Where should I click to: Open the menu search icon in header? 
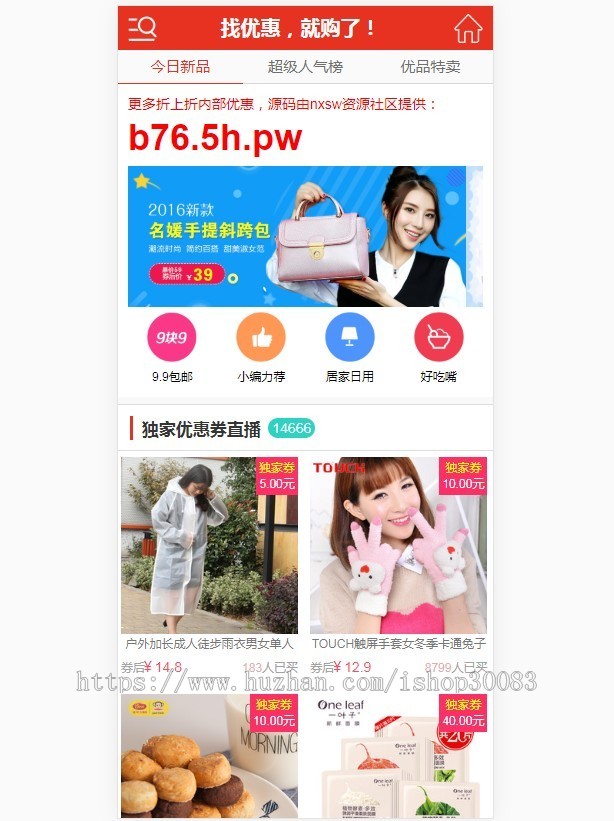click(x=142, y=29)
